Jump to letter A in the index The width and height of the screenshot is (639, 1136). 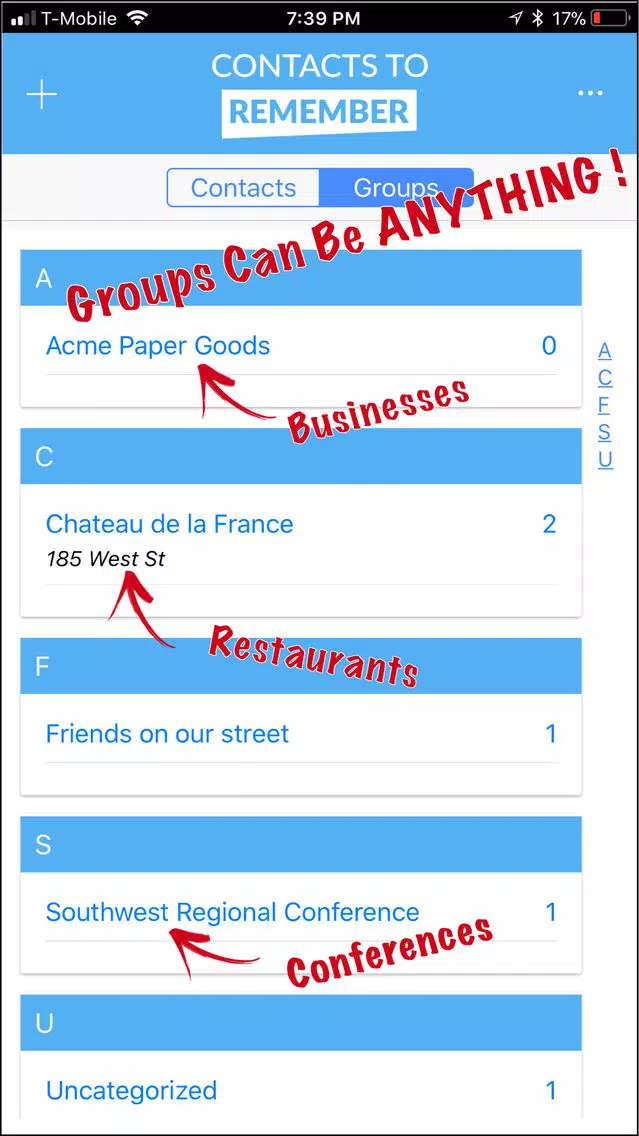coord(605,351)
